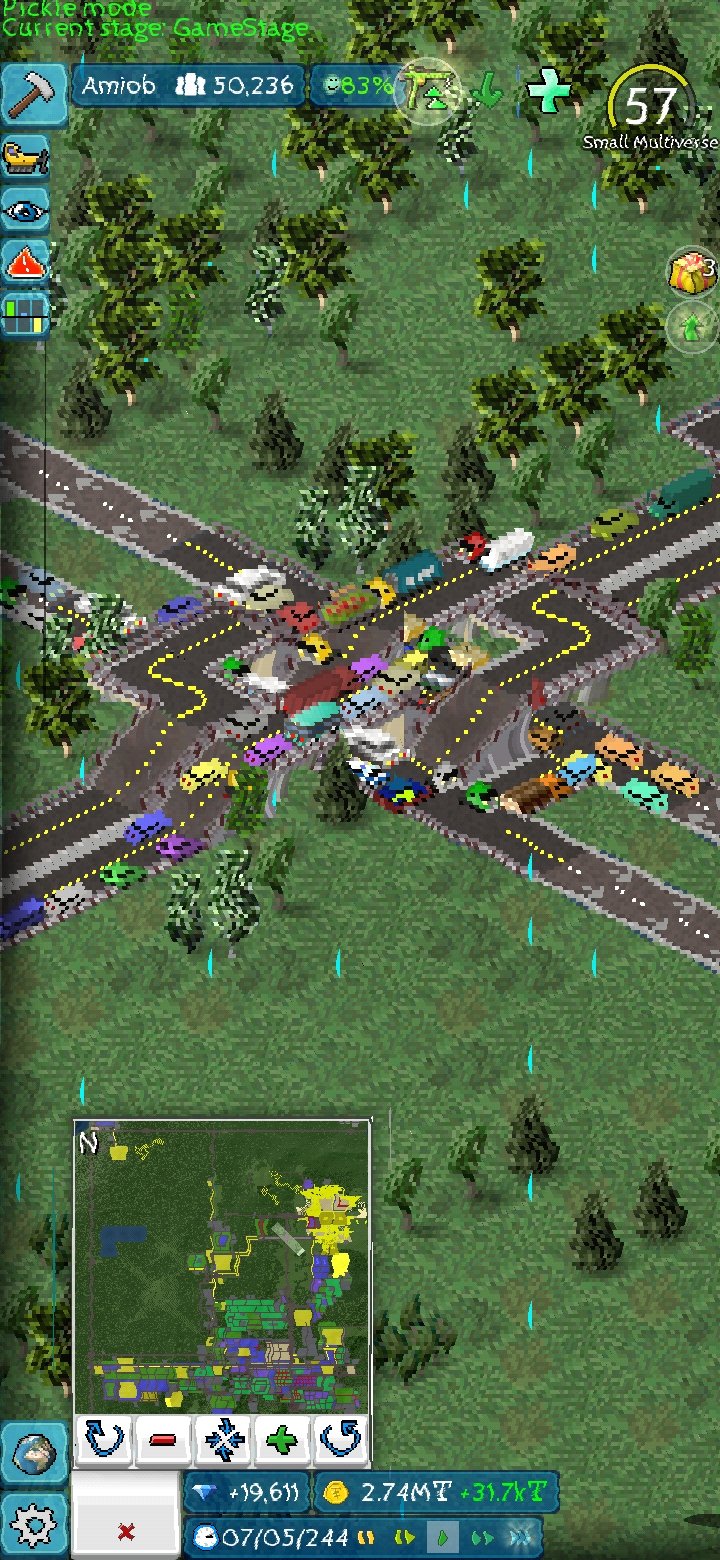
Task: Open the globe region view
Action: 33,1451
